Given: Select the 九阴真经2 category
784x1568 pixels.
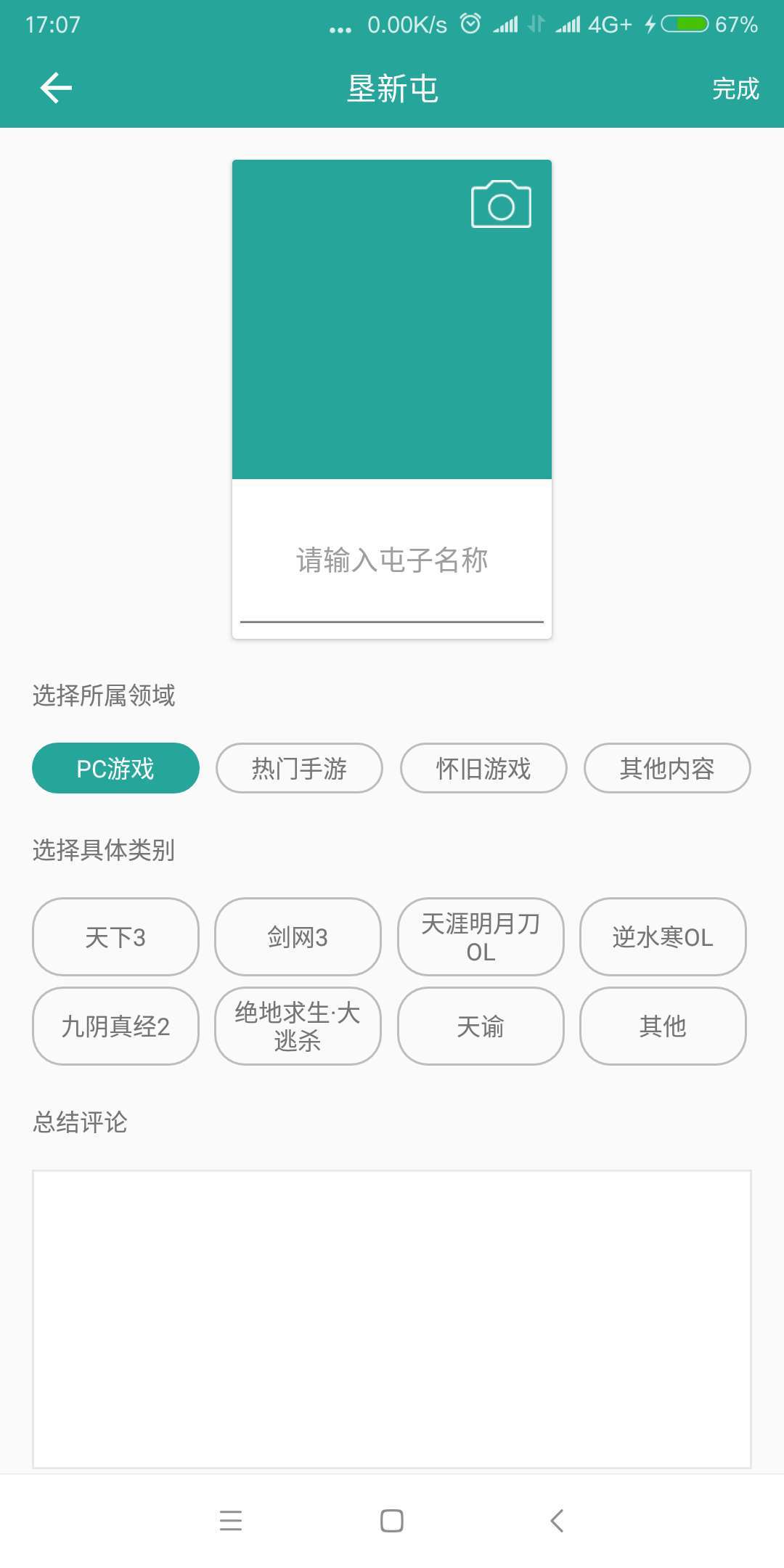Looking at the screenshot, I should click(115, 1026).
